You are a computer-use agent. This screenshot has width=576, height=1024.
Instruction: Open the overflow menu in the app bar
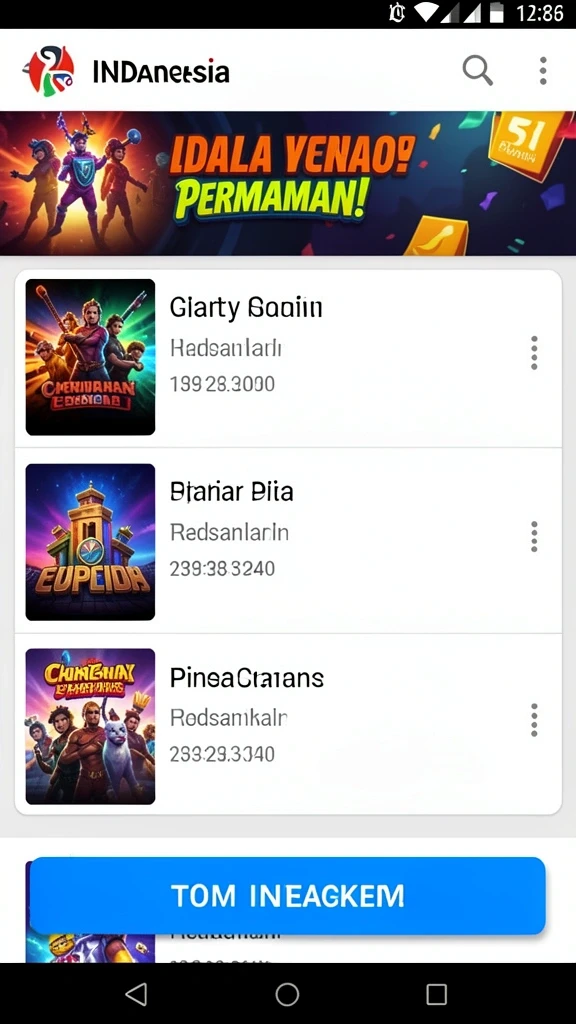pyautogui.click(x=543, y=70)
